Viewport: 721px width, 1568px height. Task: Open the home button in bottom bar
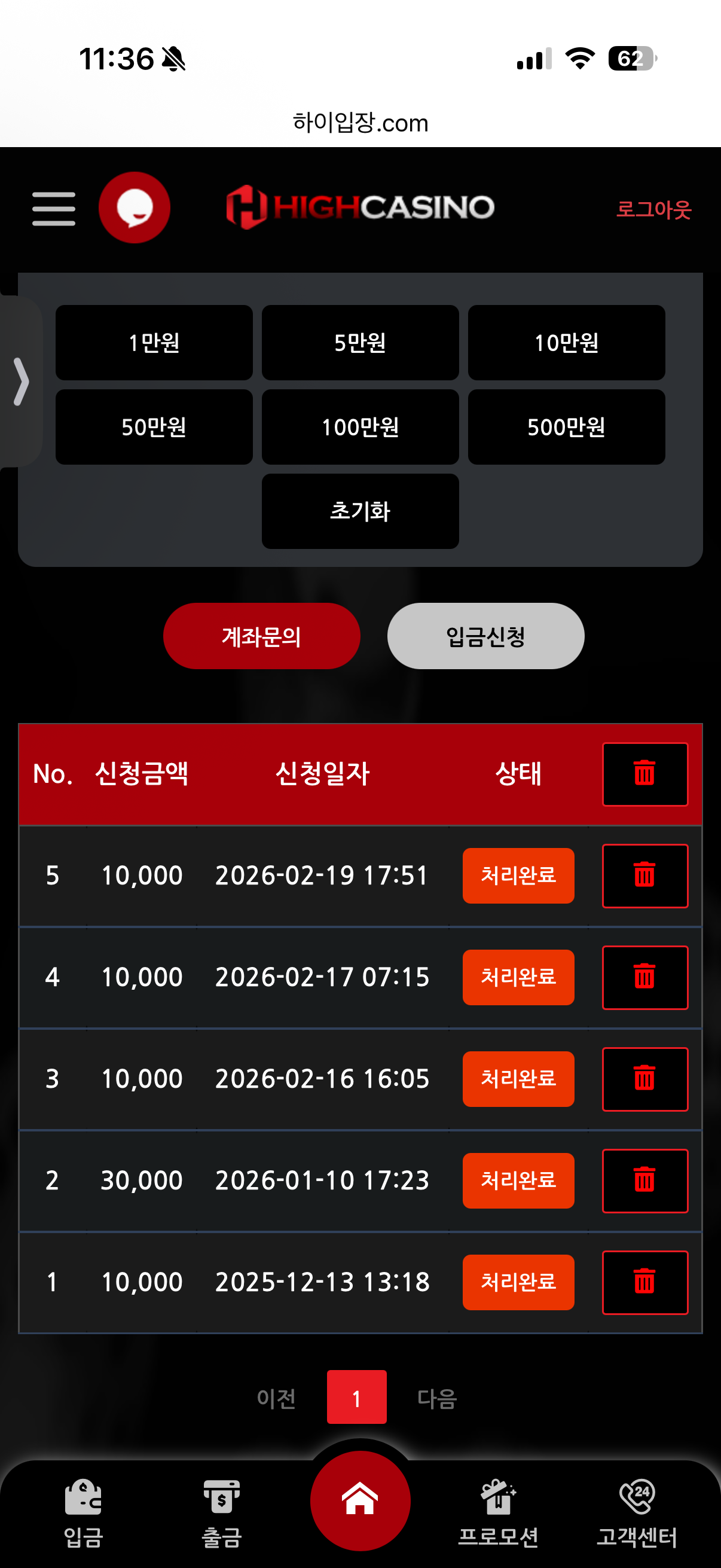360,1500
